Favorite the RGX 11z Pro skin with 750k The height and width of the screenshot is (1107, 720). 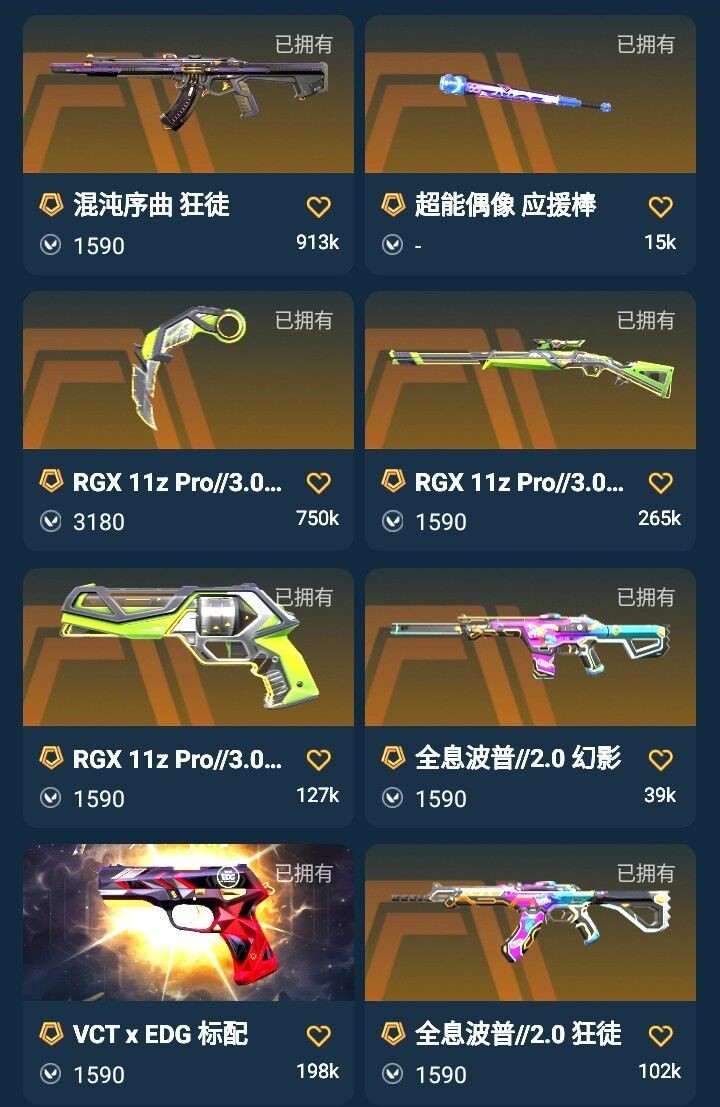click(x=318, y=483)
